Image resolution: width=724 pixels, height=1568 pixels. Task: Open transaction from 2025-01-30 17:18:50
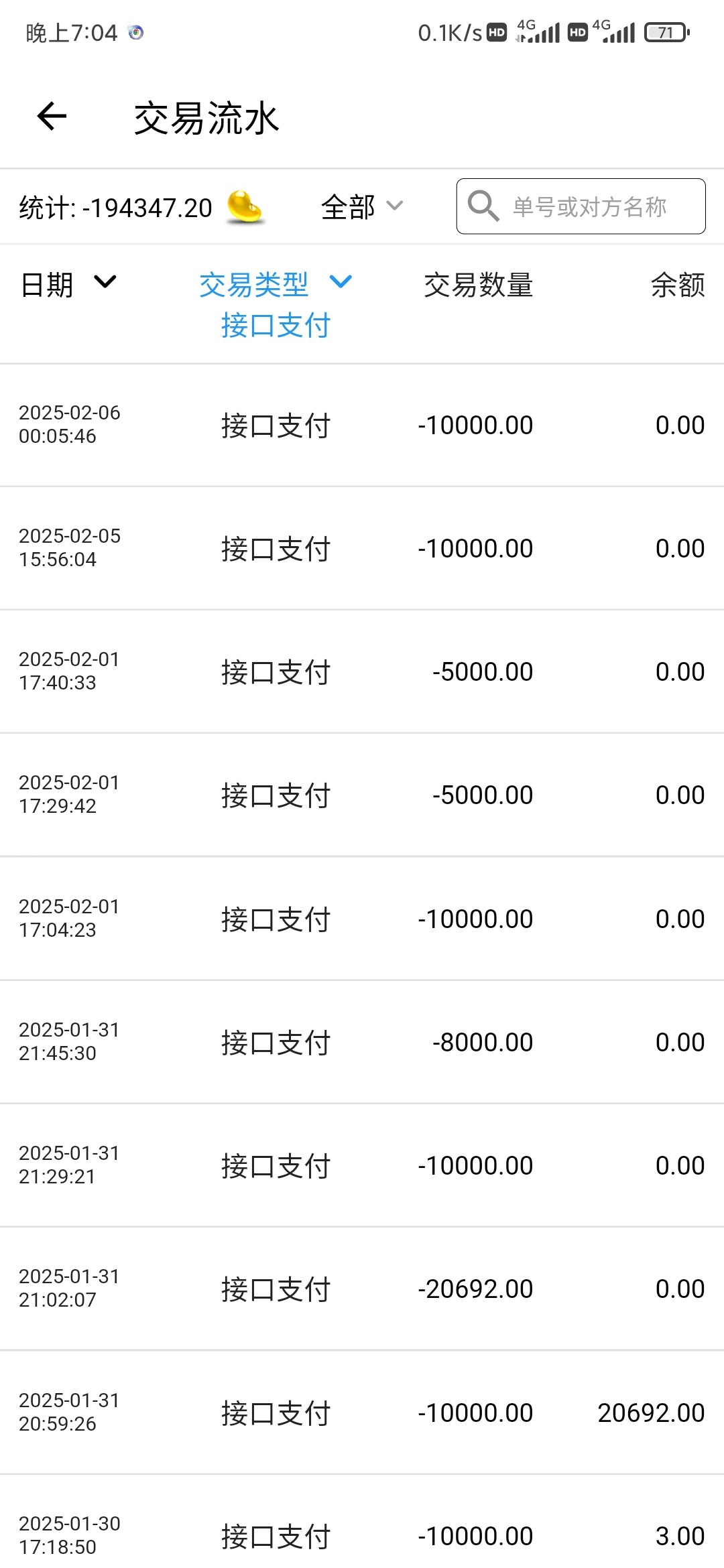(362, 1534)
